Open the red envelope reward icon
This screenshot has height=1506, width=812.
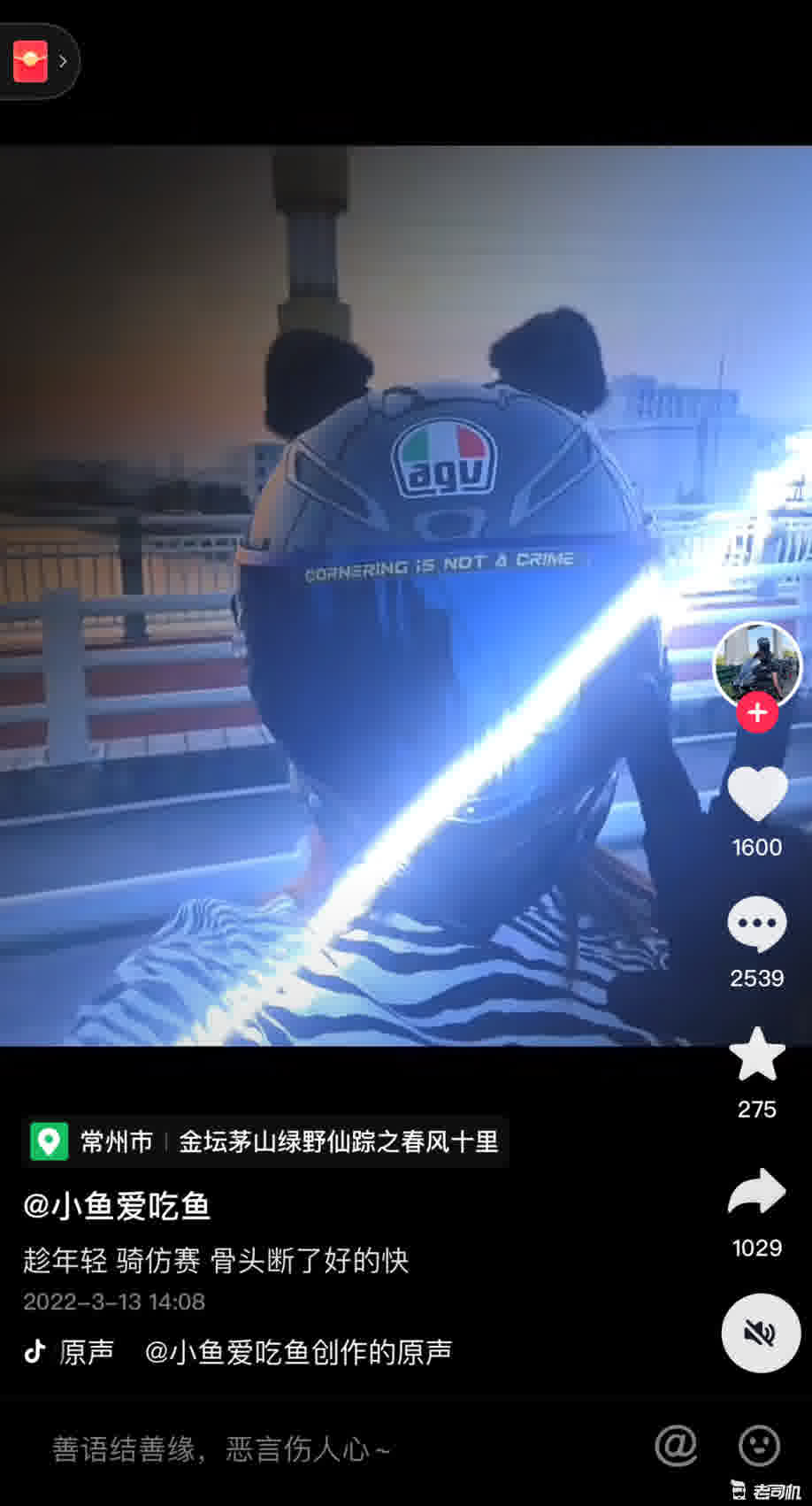(30, 61)
